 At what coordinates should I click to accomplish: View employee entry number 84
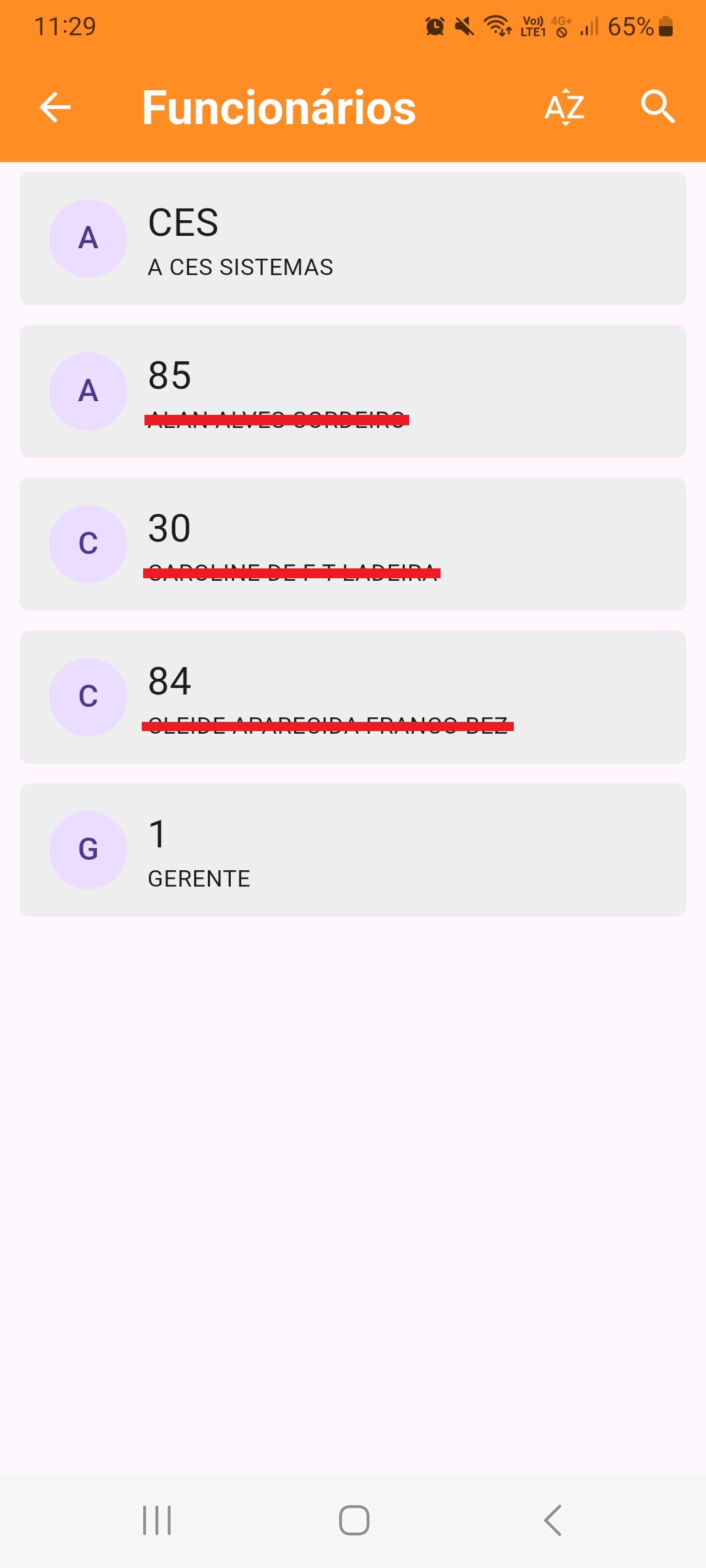pyautogui.click(x=353, y=697)
